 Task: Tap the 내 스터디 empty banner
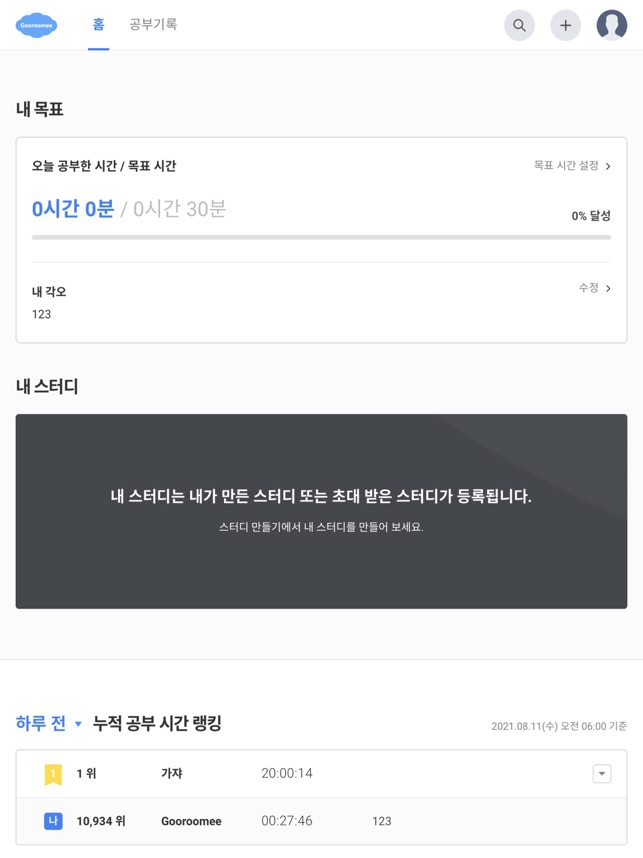pos(321,511)
